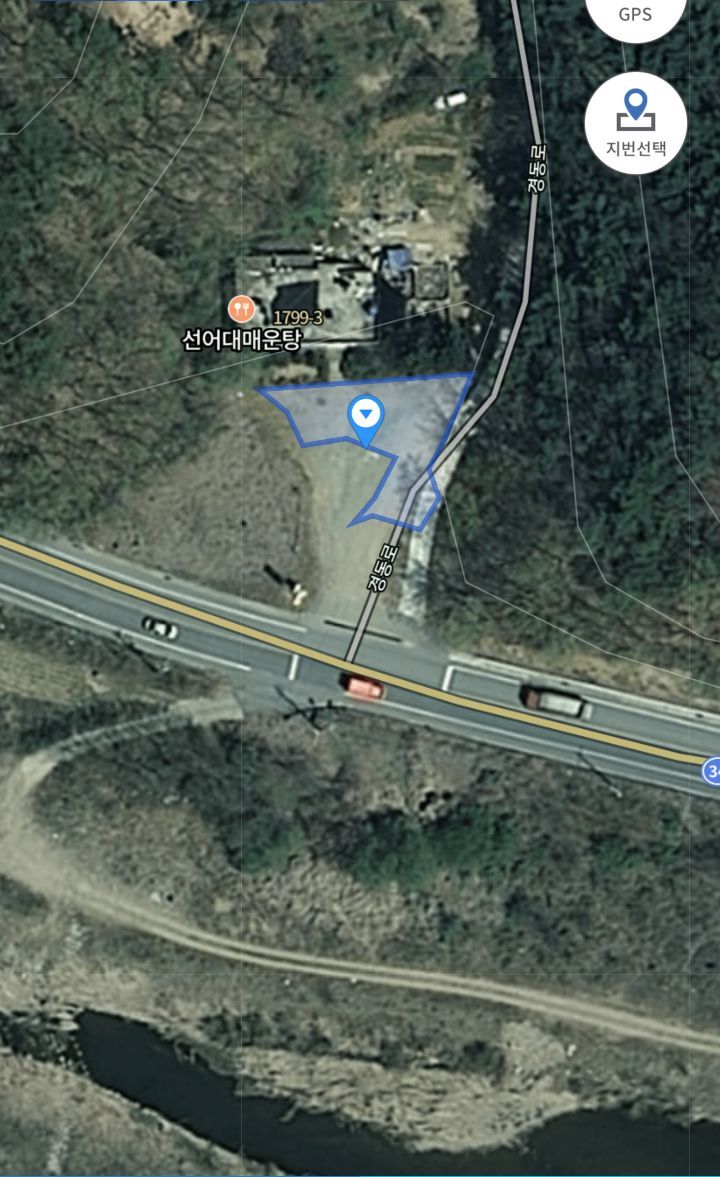Open the 선어대매운탕 restaurant marker
This screenshot has height=1177, width=720.
[x=240, y=307]
